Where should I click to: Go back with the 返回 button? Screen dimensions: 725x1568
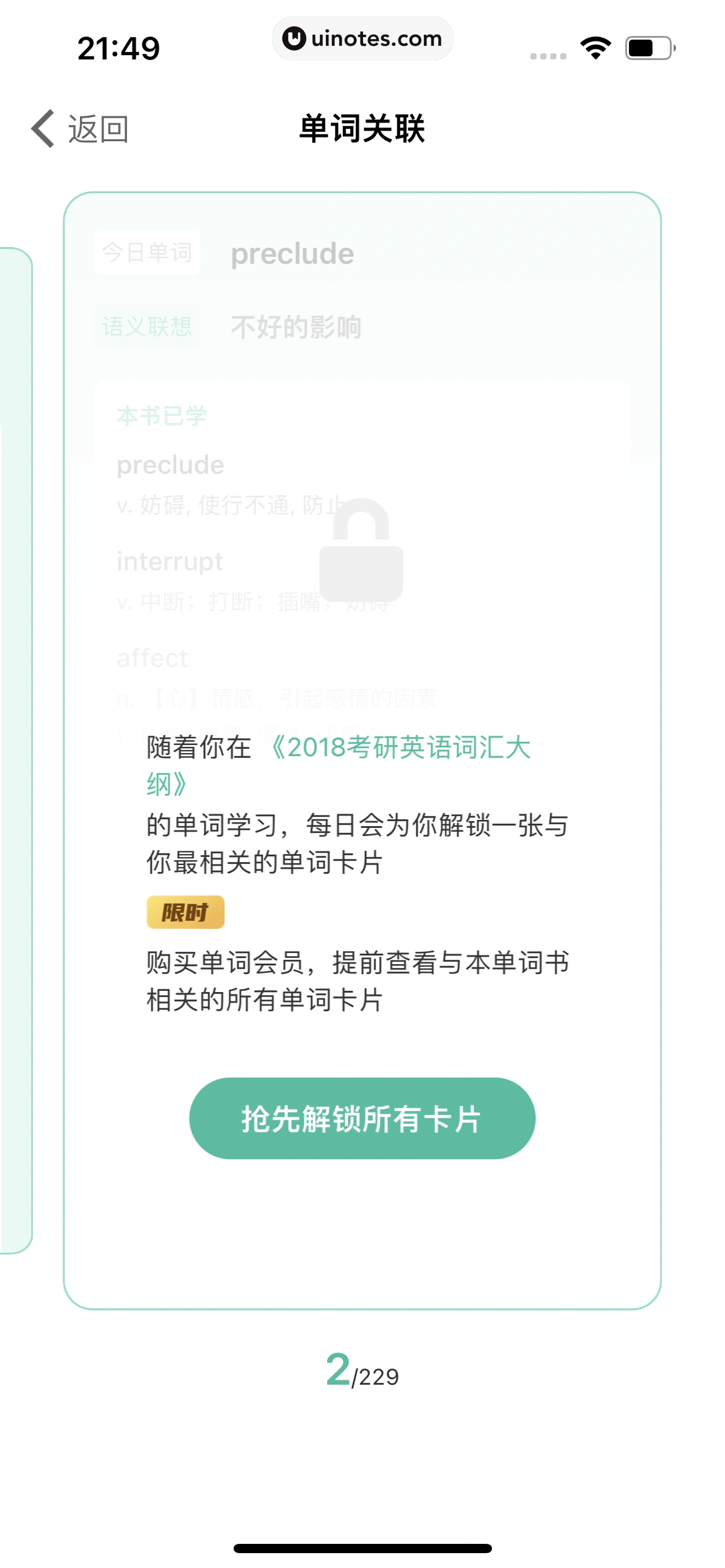pos(81,129)
